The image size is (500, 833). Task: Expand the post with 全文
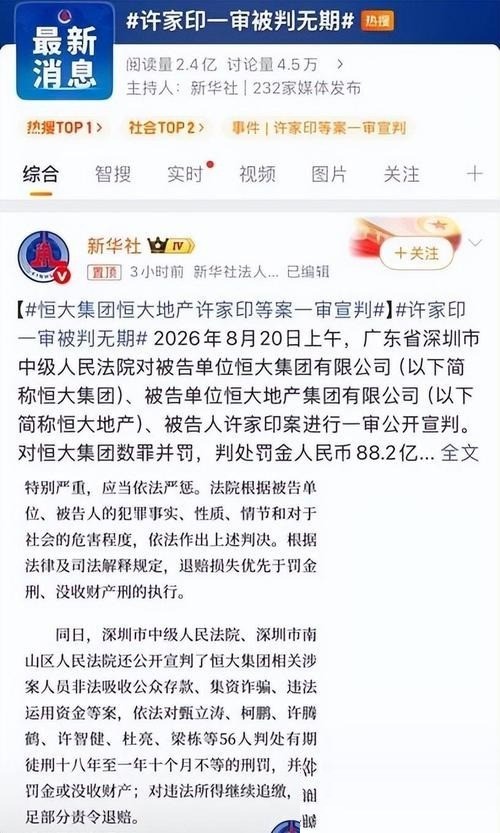click(x=460, y=453)
